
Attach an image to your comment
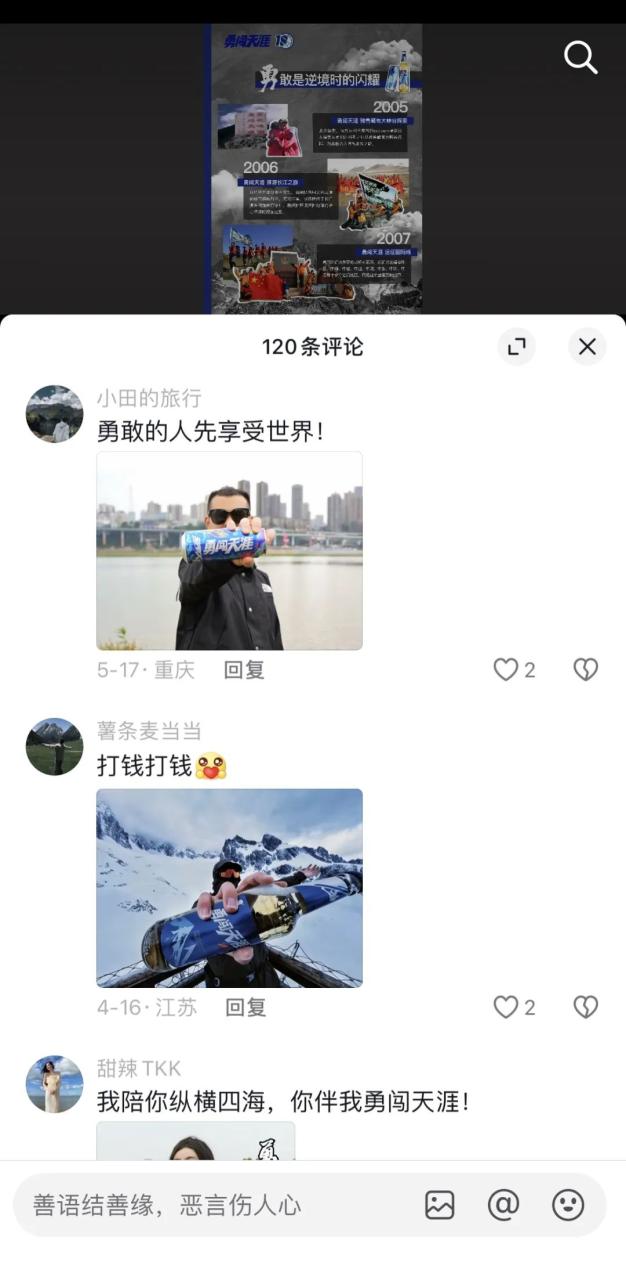click(440, 1205)
